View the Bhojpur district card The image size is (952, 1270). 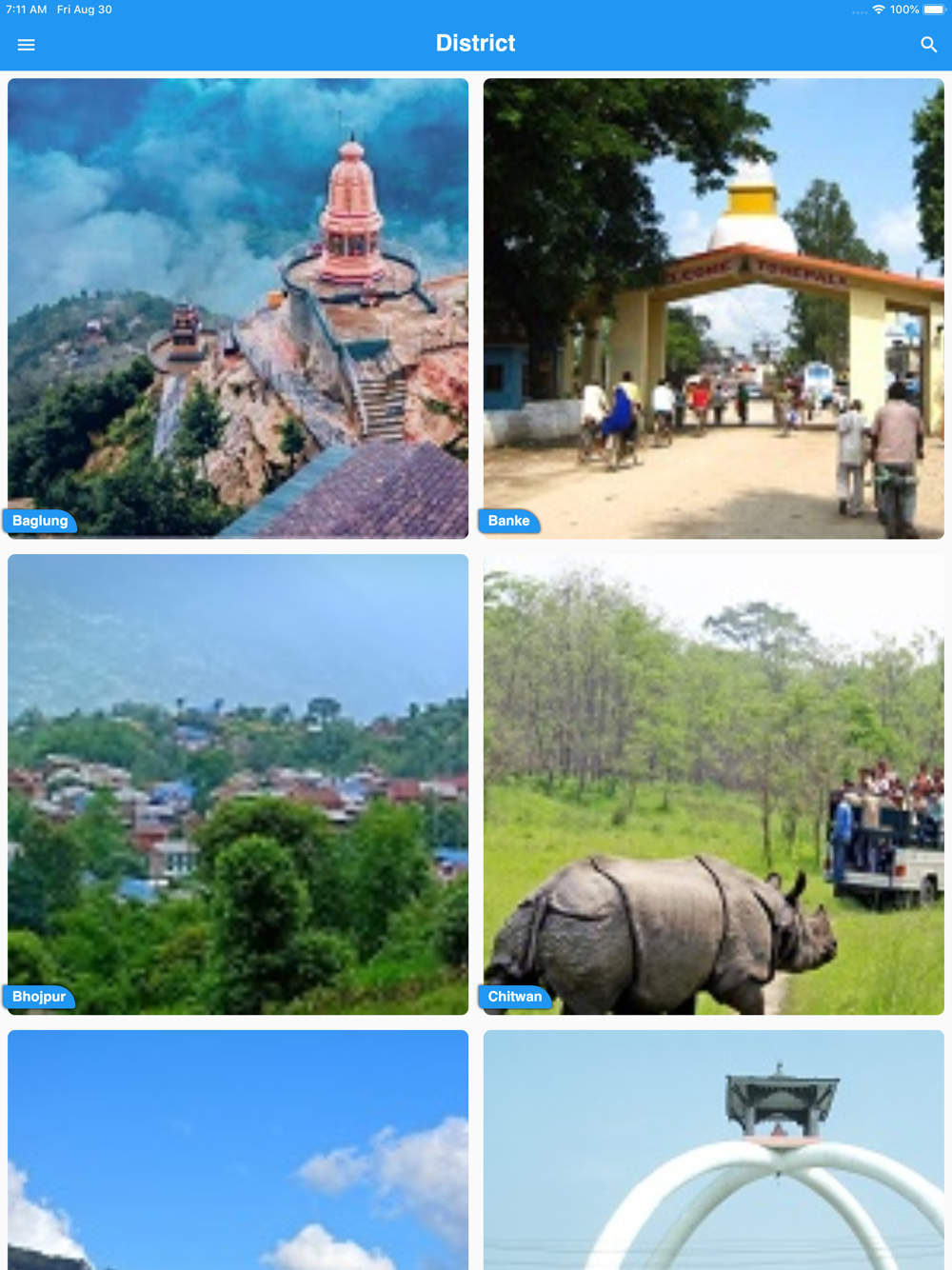[238, 784]
